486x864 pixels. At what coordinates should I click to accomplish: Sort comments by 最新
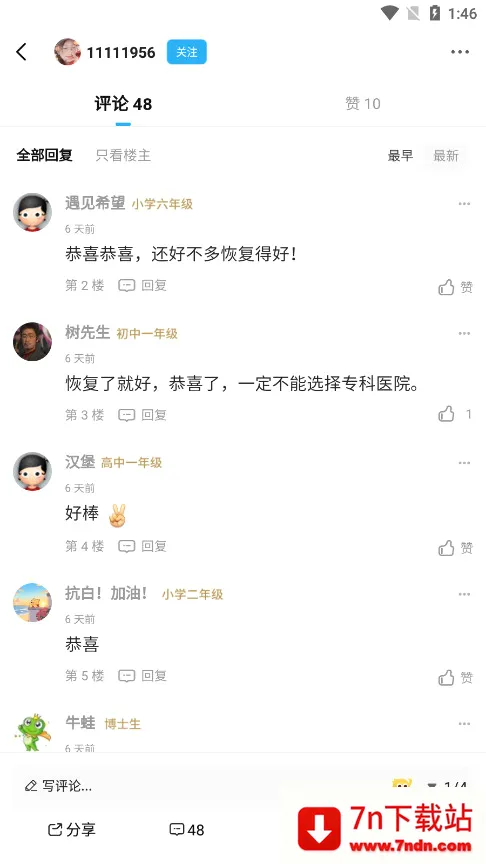coord(446,156)
